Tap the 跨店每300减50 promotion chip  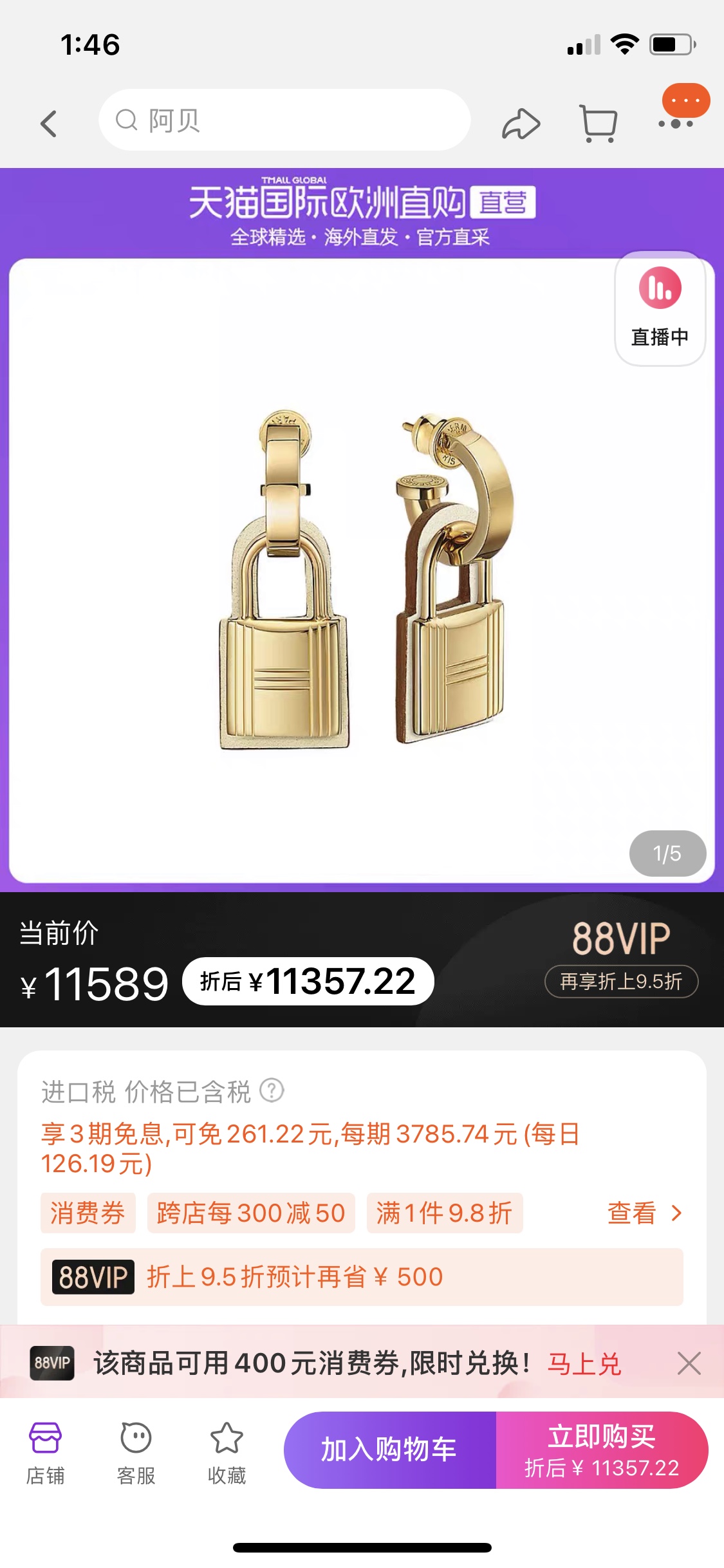251,1213
